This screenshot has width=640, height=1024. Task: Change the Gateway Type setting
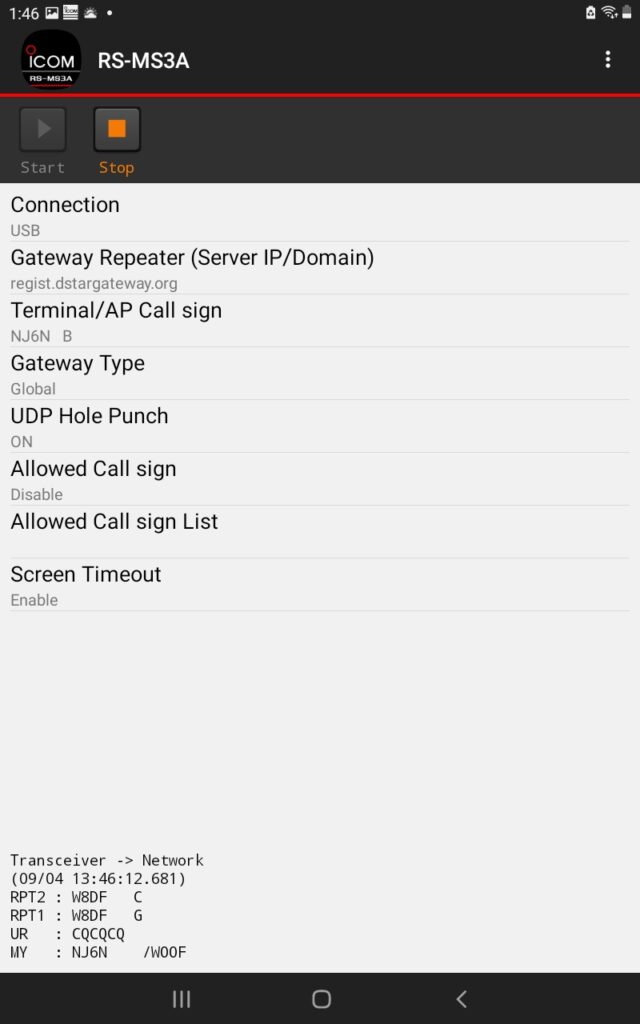[x=320, y=374]
